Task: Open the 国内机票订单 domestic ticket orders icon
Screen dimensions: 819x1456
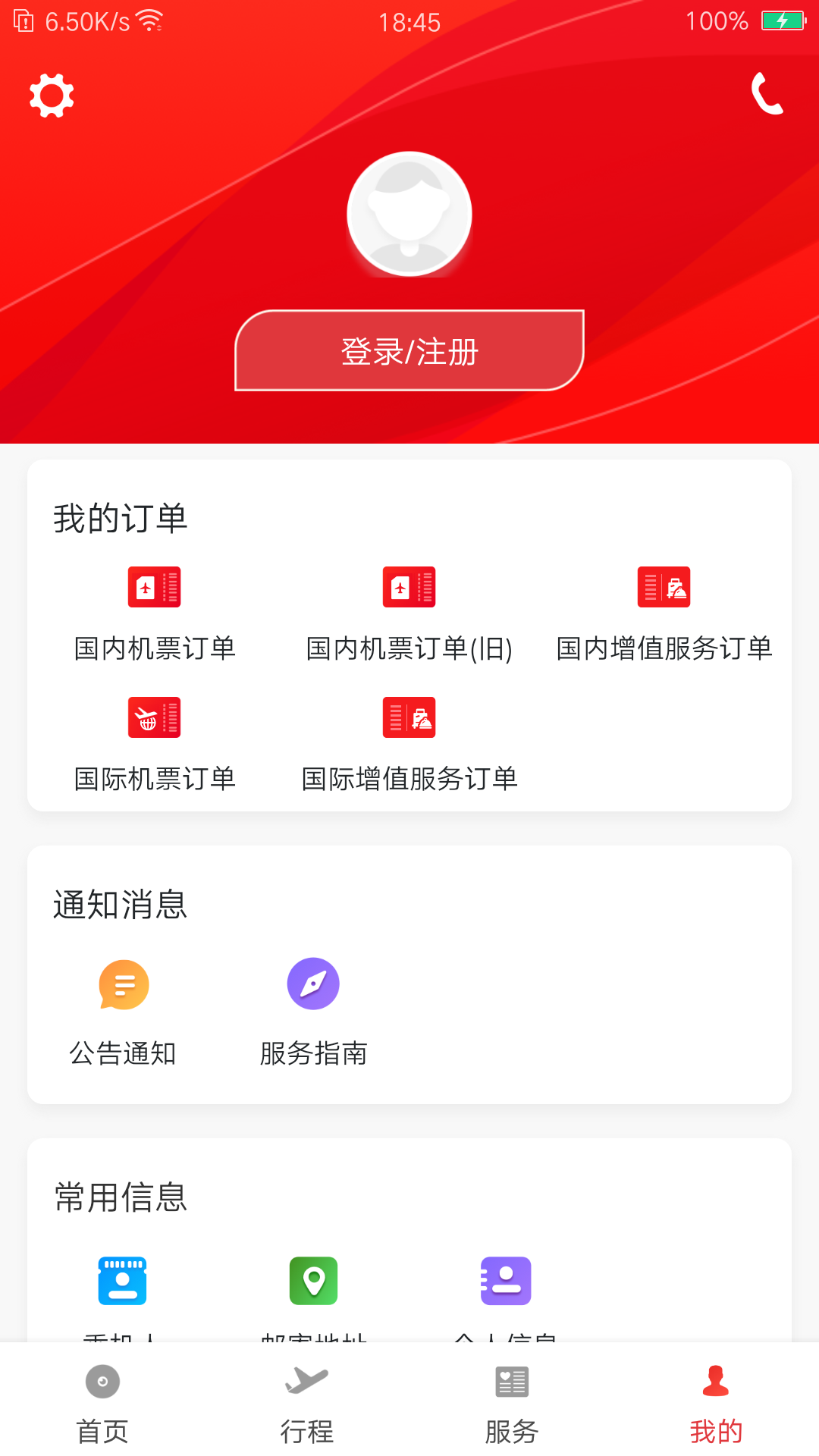Action: click(154, 586)
